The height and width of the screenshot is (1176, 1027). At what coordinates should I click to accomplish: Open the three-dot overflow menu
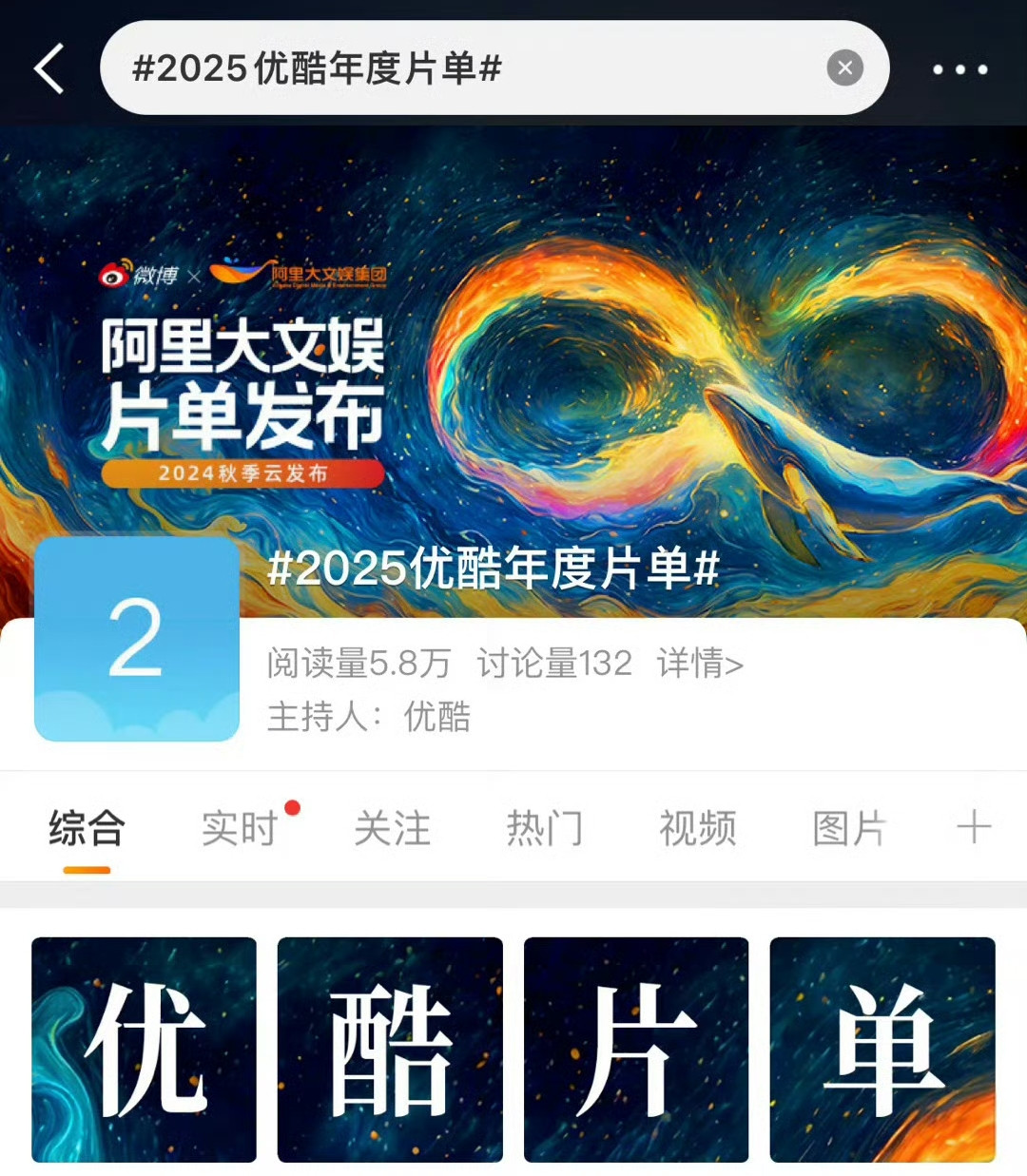[x=959, y=69]
